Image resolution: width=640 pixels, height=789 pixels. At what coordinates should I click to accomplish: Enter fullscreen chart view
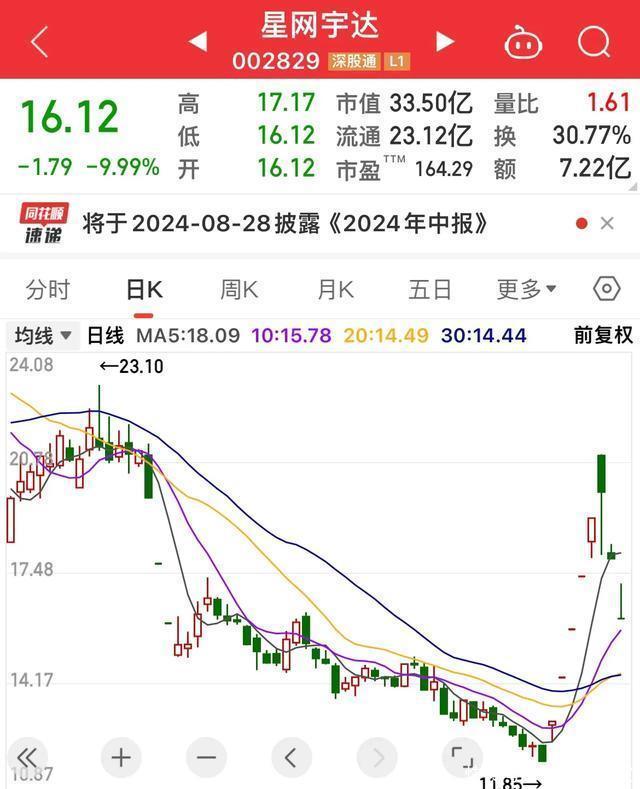(x=461, y=757)
